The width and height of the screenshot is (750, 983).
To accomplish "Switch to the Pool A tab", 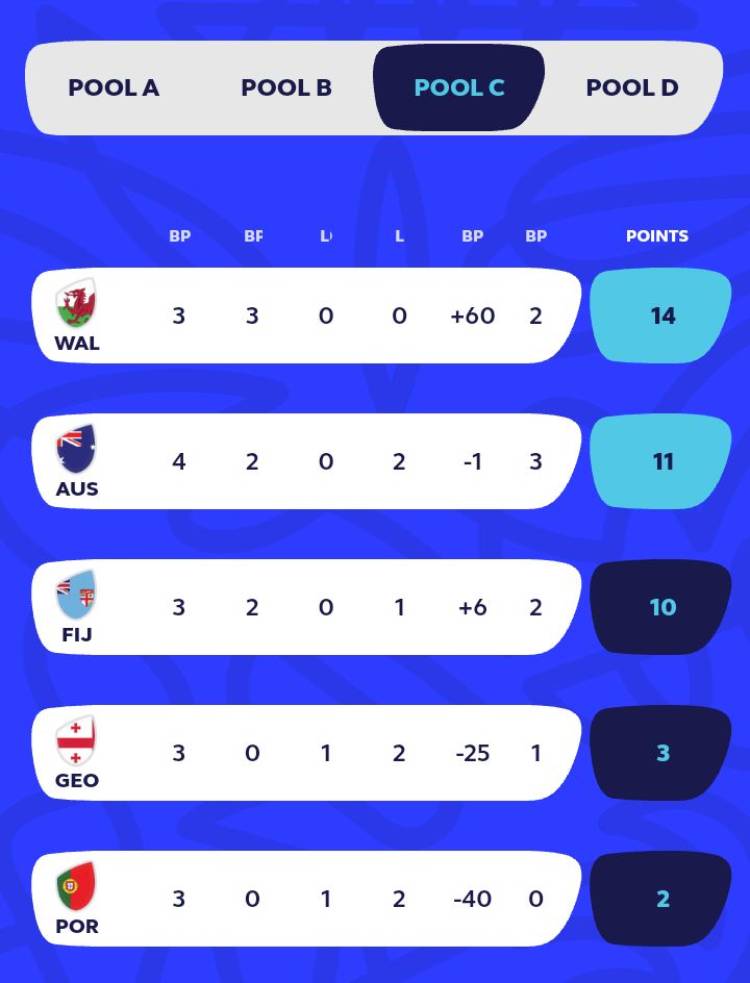I will tap(114, 88).
